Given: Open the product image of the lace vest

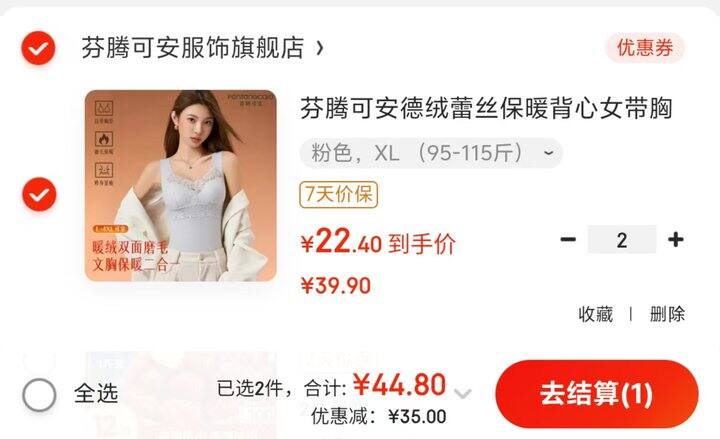Looking at the screenshot, I should [x=180, y=186].
